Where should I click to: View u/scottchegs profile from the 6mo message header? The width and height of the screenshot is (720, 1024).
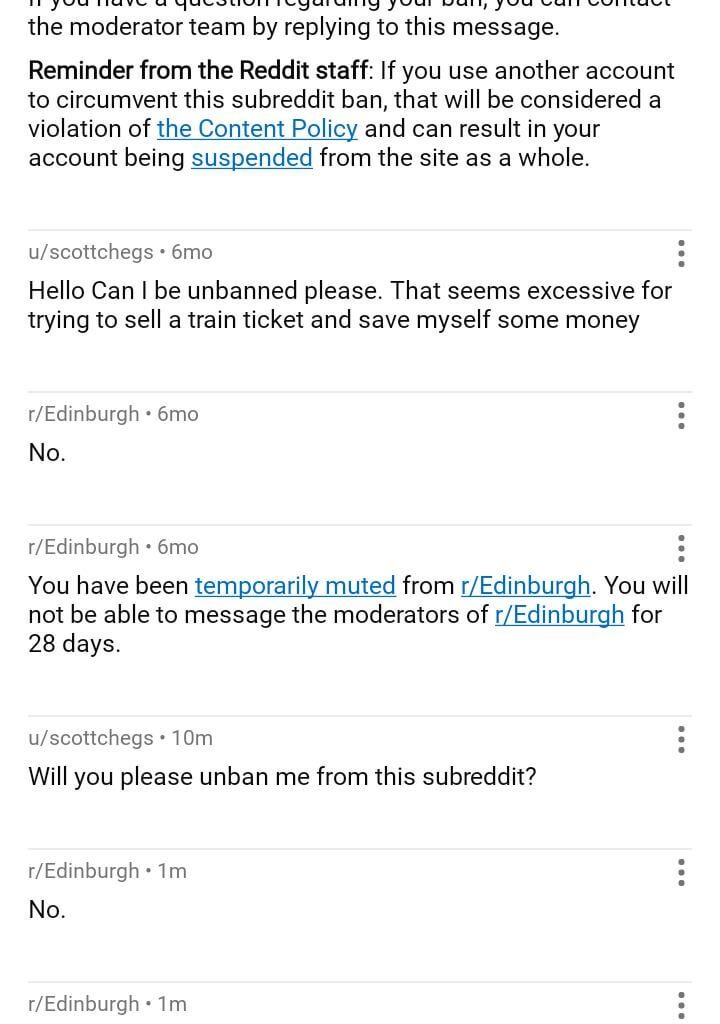[91, 252]
